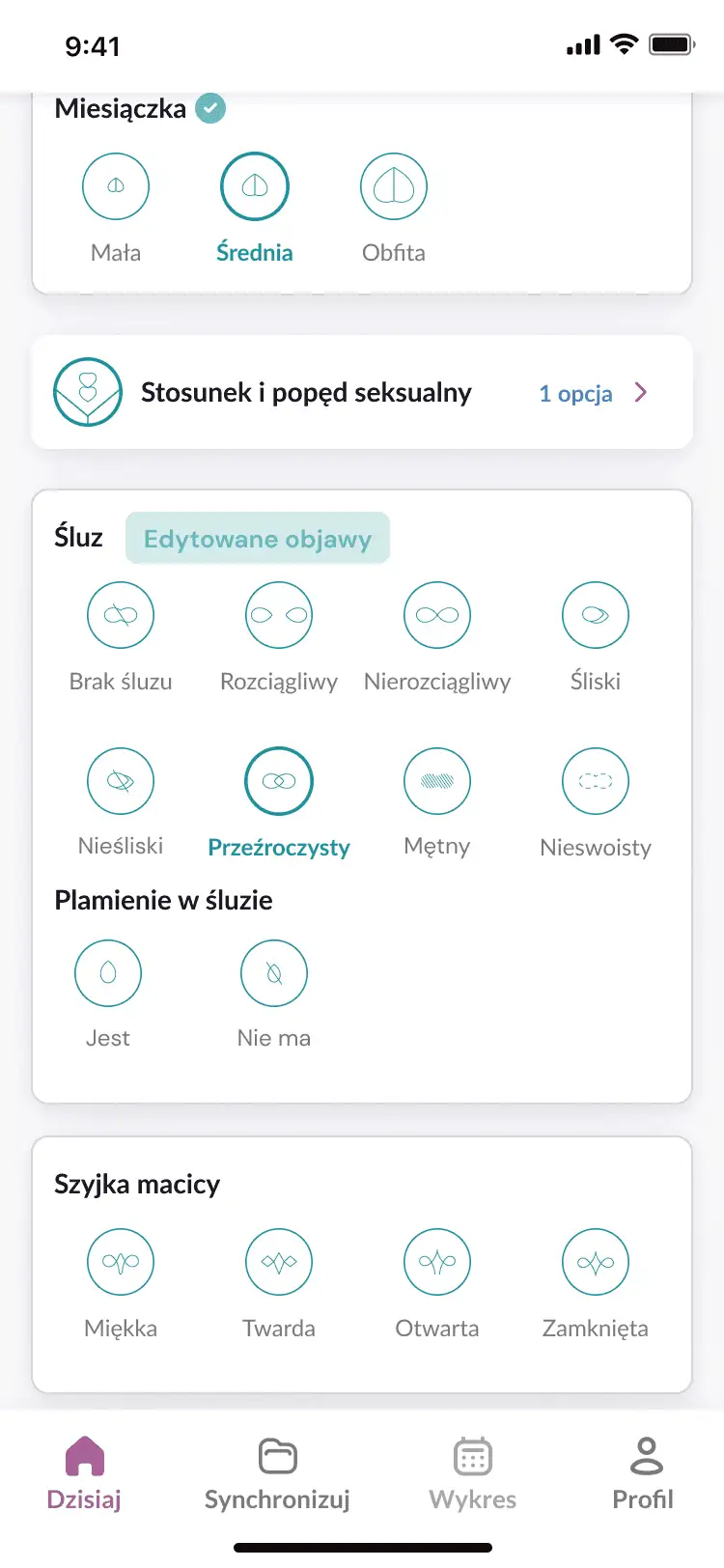The height and width of the screenshot is (1568, 724).
Task: Select Zamknięta cervix state
Action: coord(596,1262)
